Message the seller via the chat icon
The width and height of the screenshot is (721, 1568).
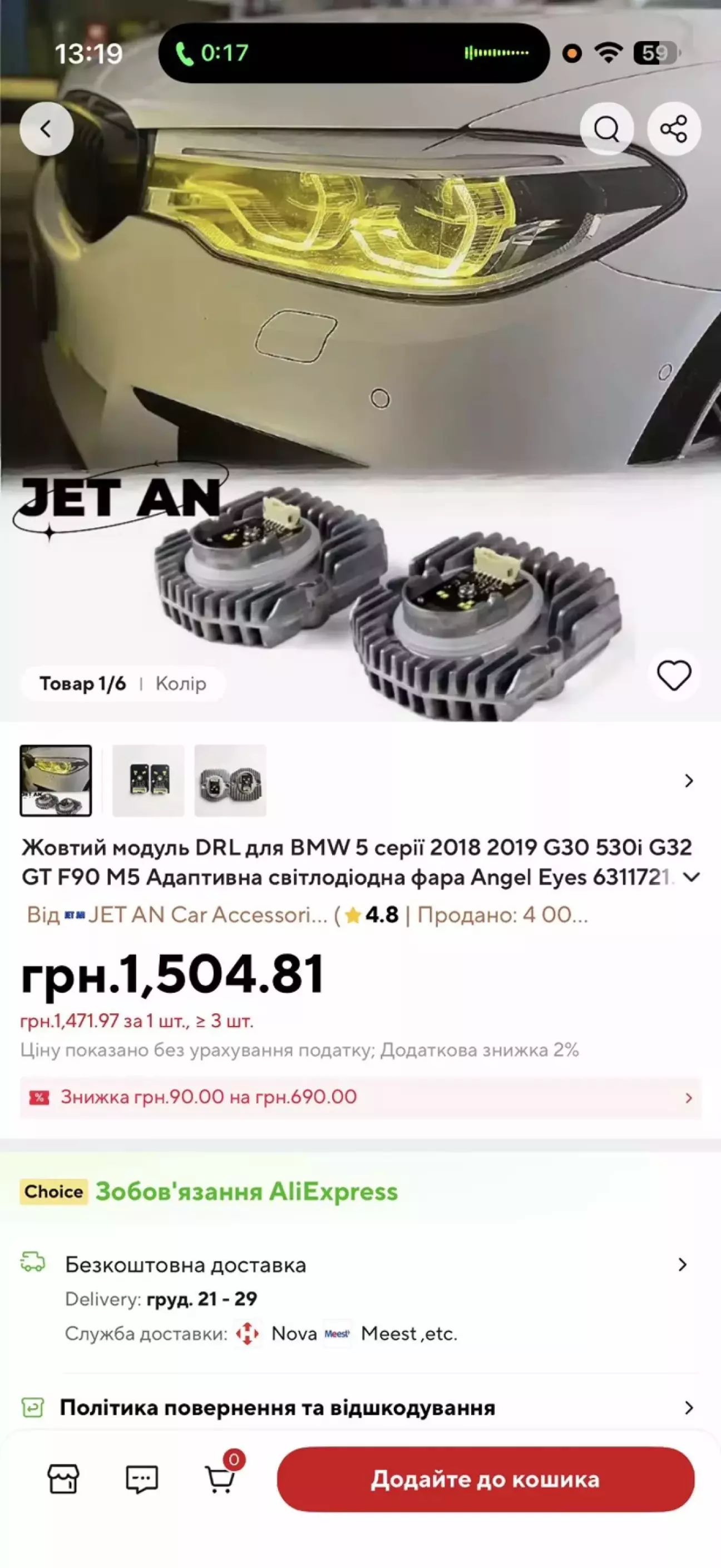click(142, 1479)
